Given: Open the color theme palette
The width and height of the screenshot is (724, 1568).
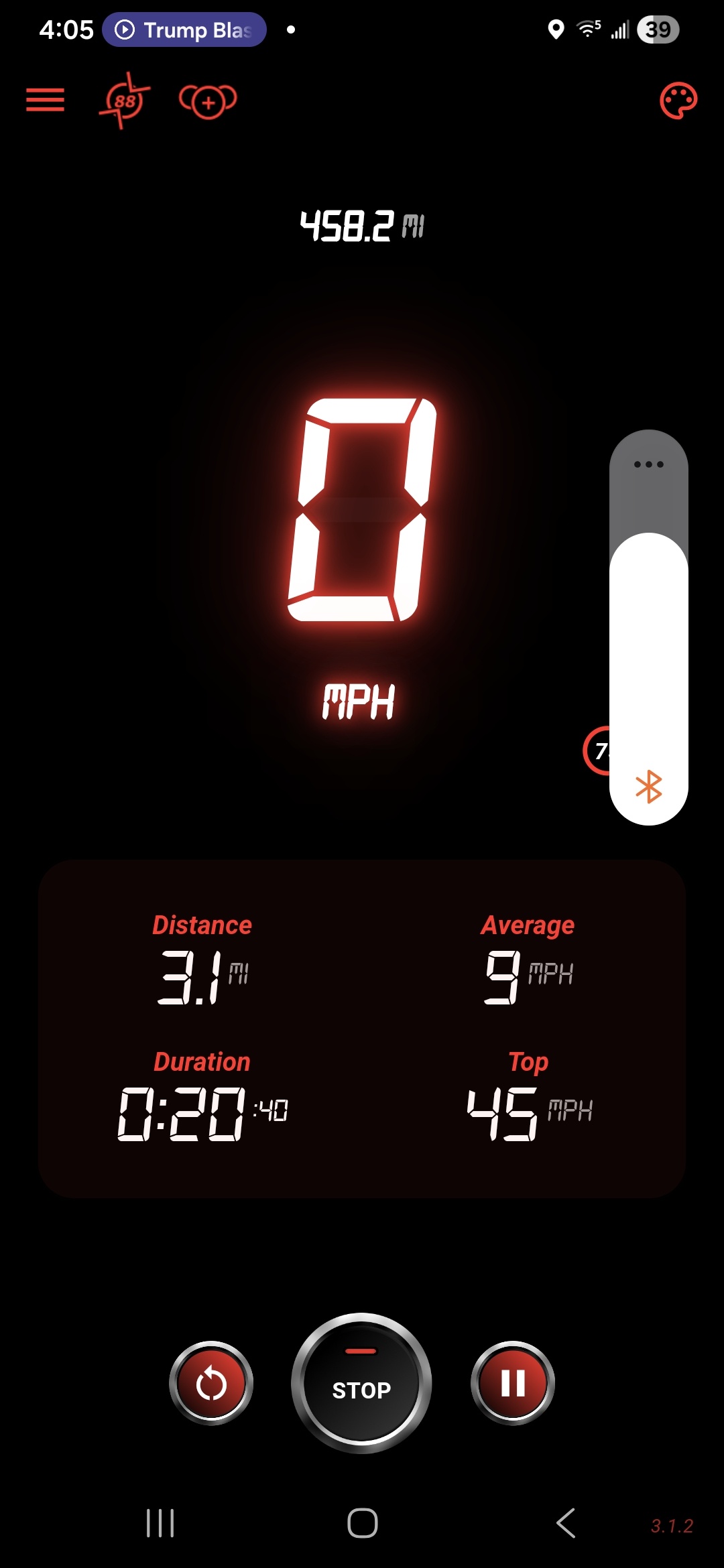Looking at the screenshot, I should (x=678, y=101).
